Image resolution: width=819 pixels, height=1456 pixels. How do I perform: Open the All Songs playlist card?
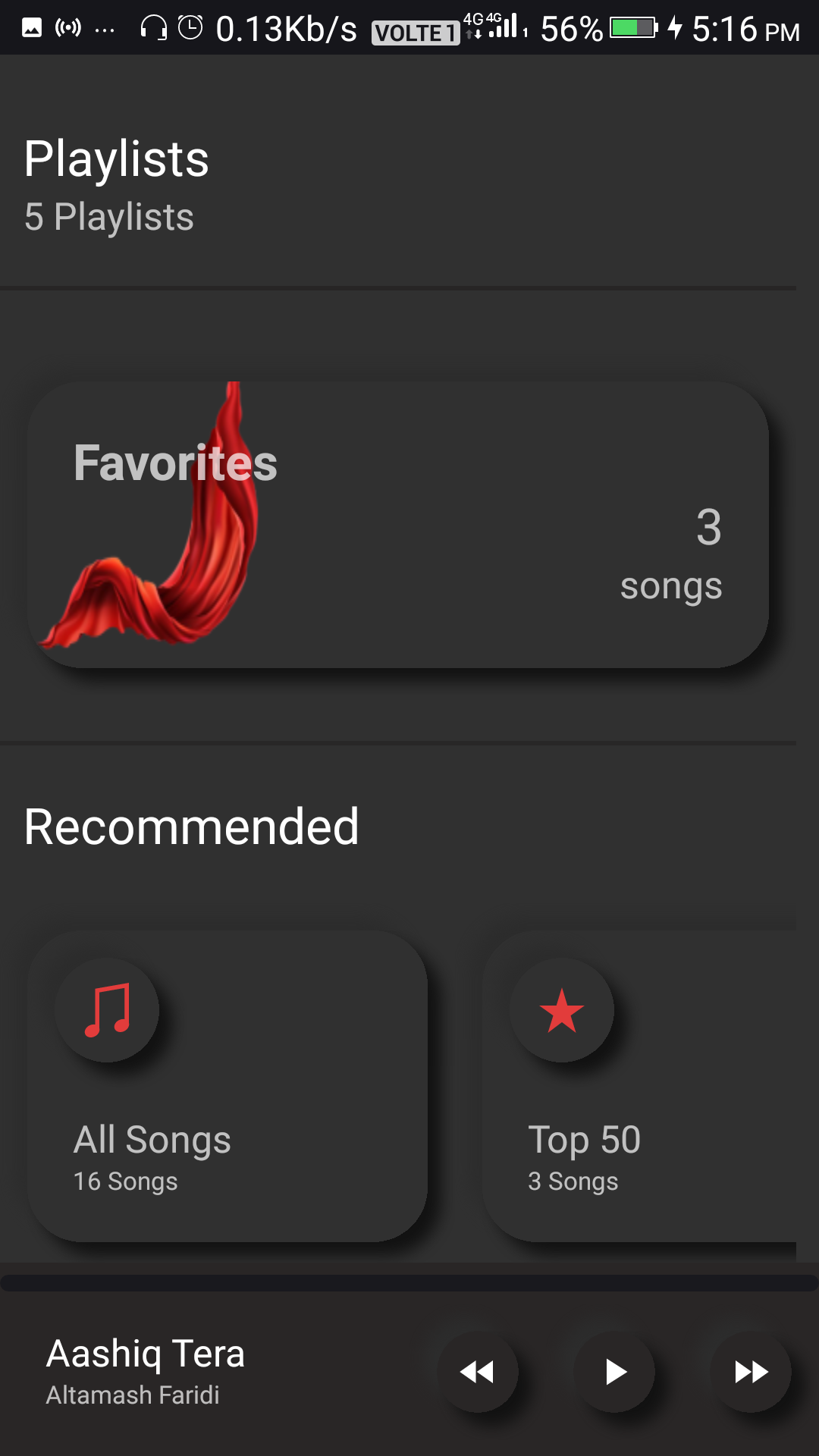coord(227,1084)
